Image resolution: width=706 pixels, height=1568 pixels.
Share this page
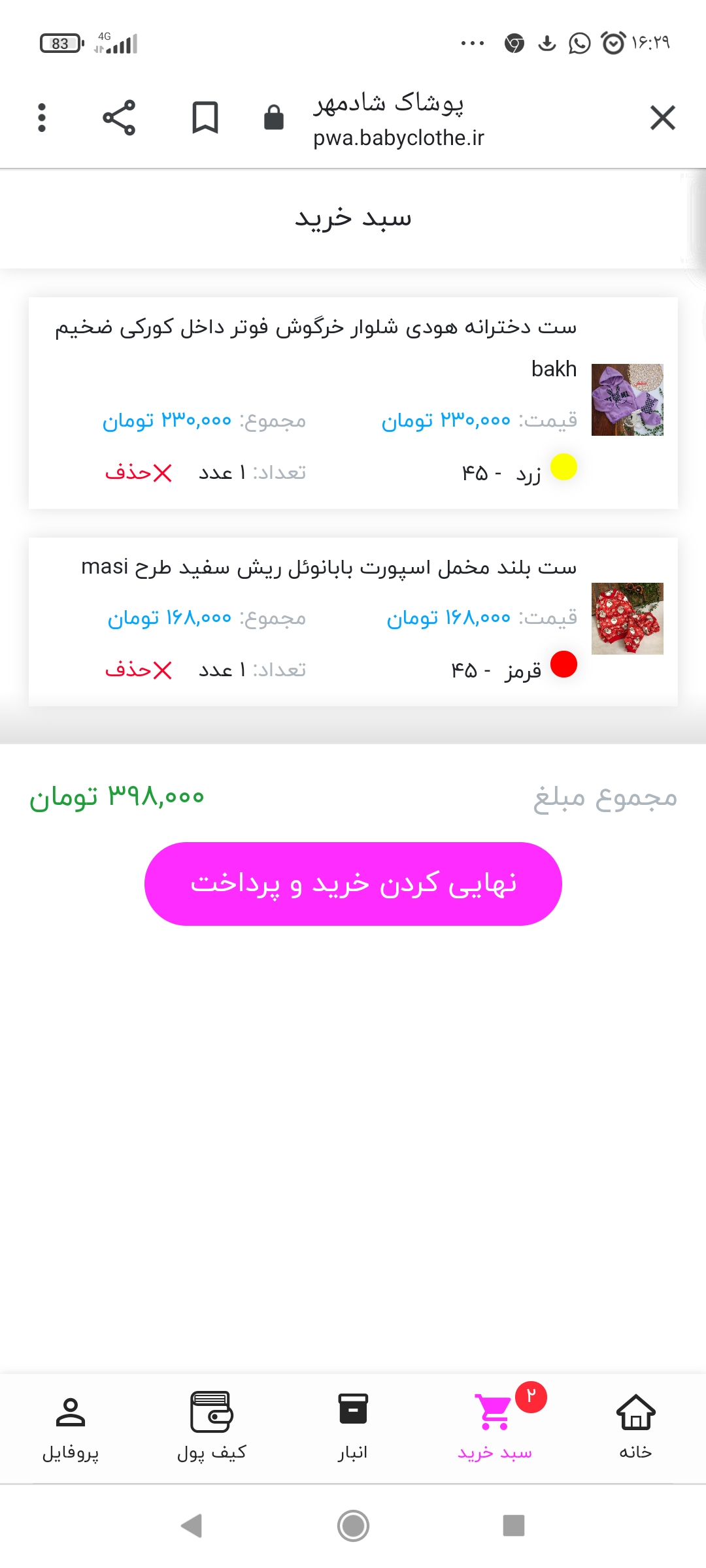coord(119,118)
